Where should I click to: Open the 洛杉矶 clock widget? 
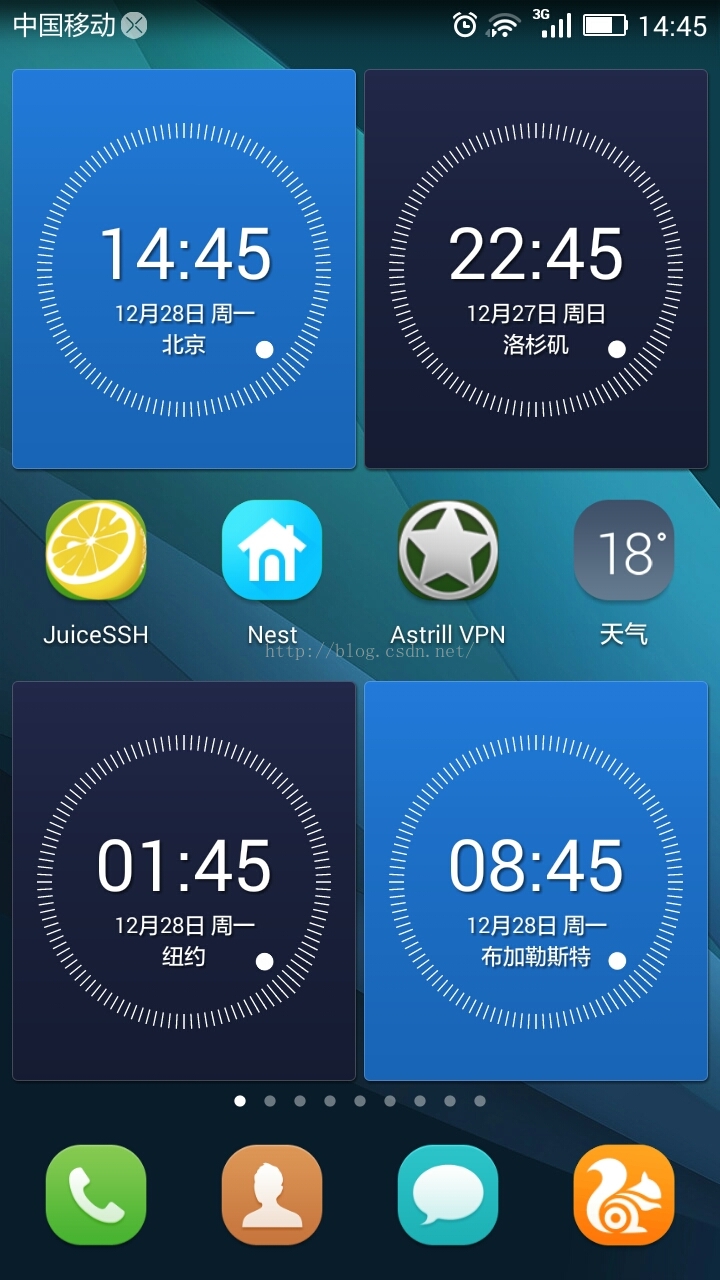[x=536, y=269]
